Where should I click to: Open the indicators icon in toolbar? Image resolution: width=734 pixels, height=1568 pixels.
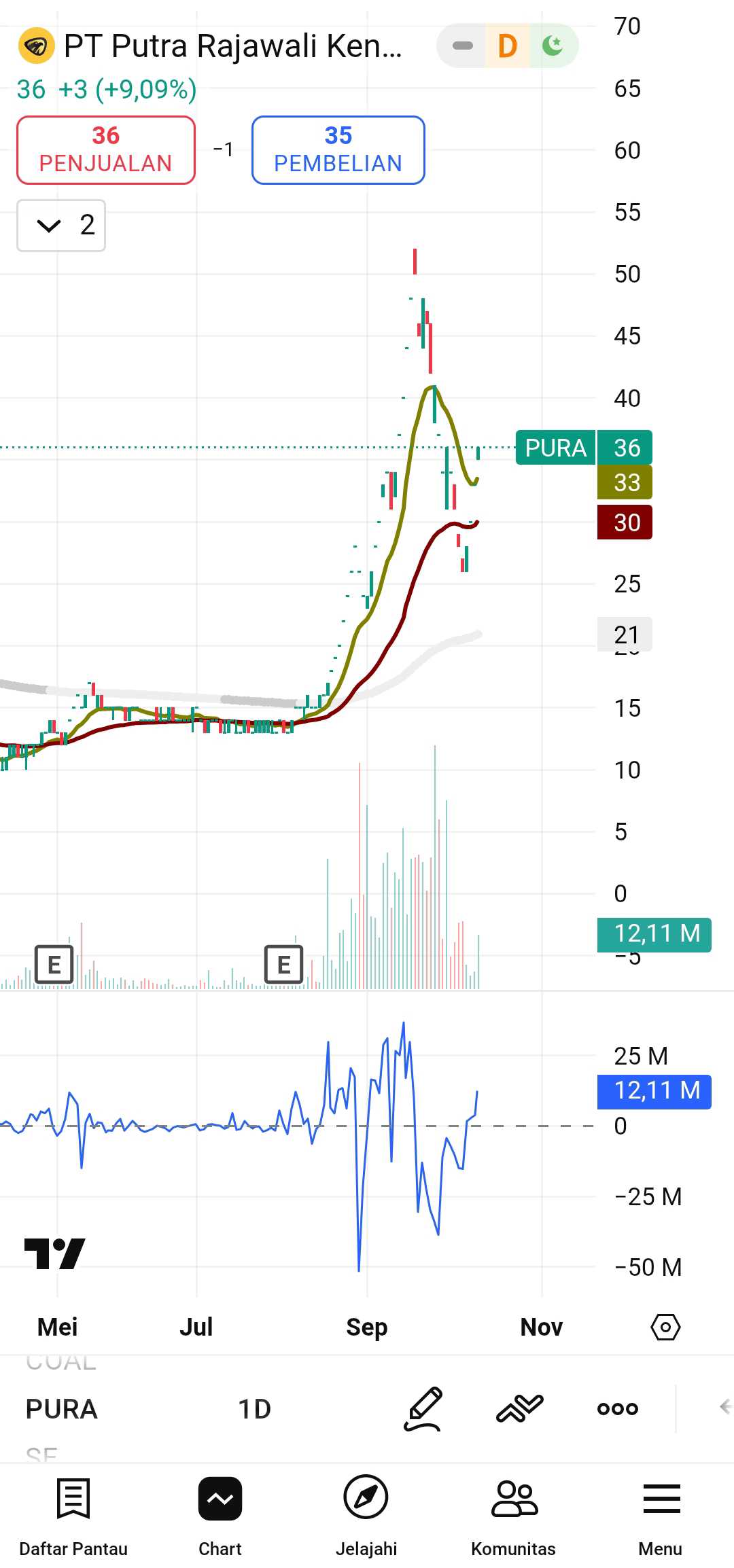[520, 1409]
